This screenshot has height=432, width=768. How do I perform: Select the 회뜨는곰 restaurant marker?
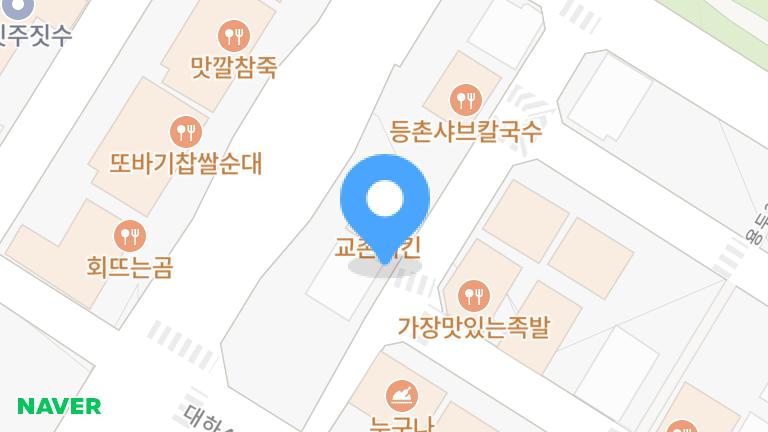point(130,236)
